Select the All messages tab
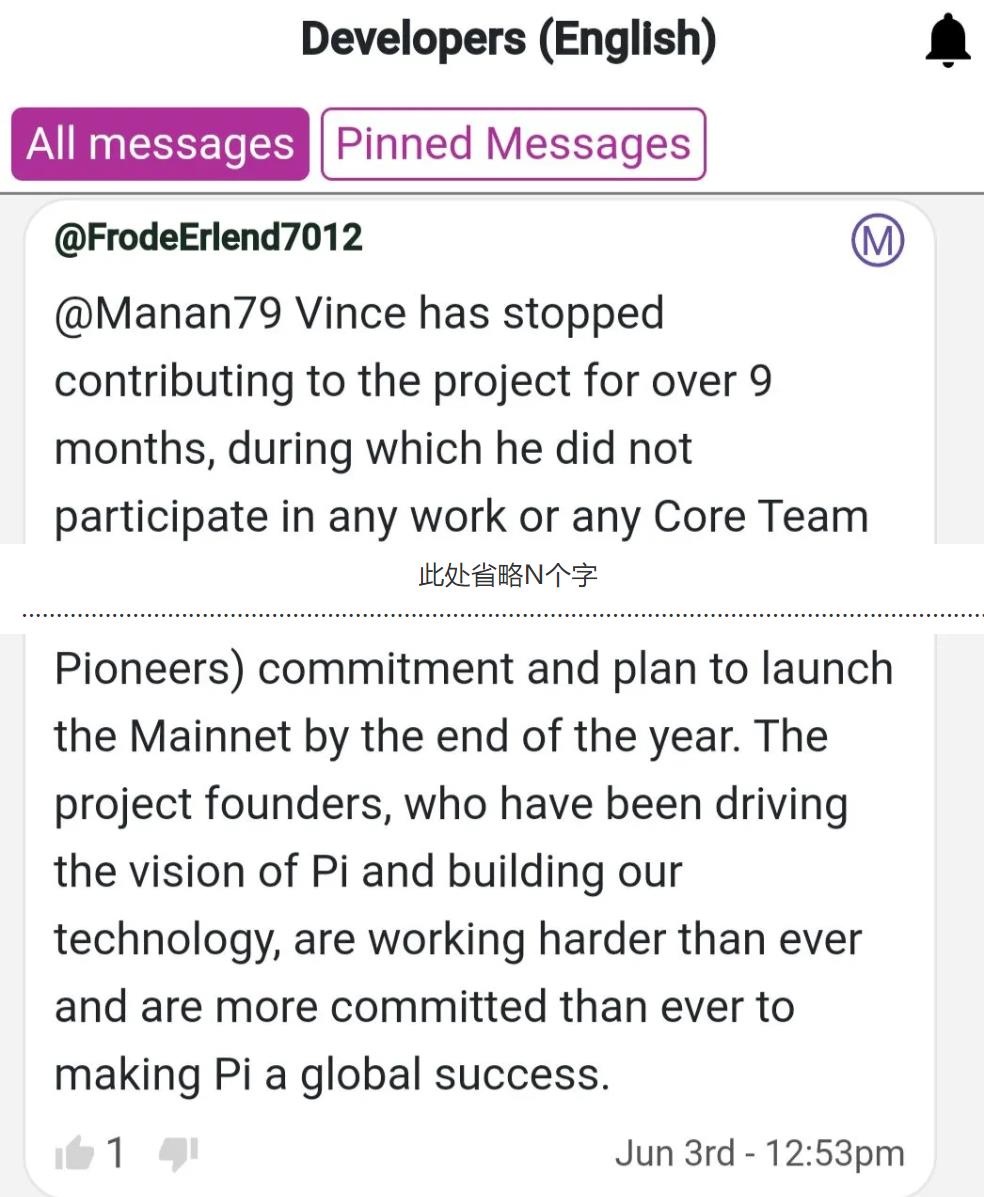Screen dimensions: 984x1197 pos(160,144)
